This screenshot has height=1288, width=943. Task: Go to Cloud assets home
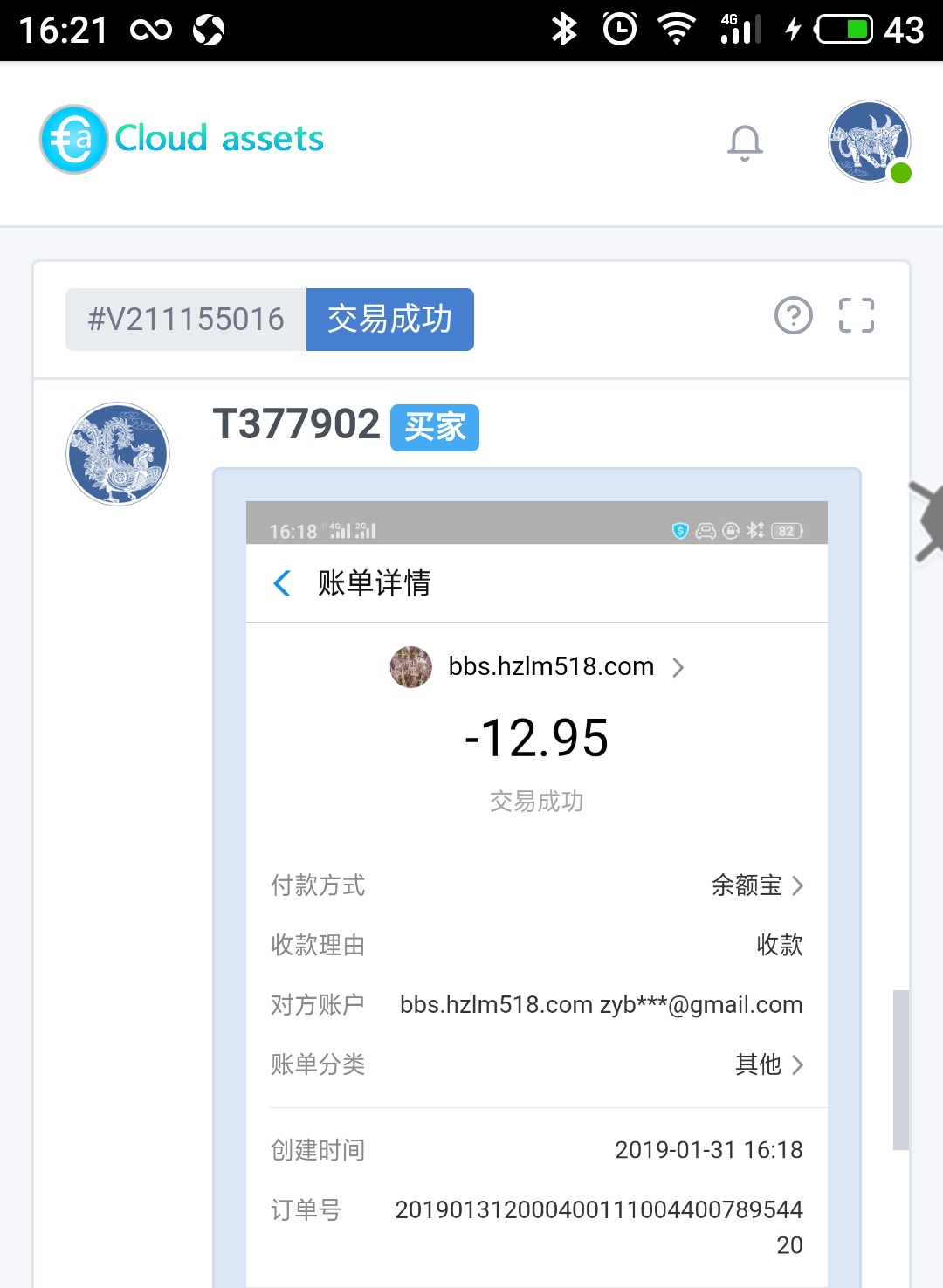[x=182, y=139]
